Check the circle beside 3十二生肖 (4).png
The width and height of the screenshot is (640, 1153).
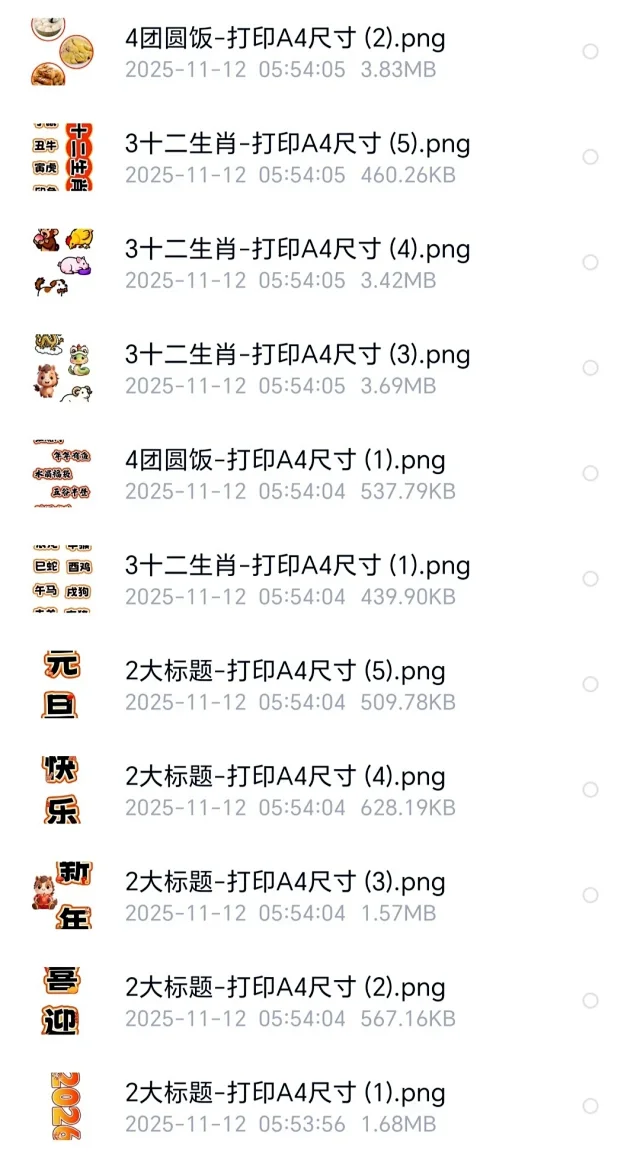(590, 262)
